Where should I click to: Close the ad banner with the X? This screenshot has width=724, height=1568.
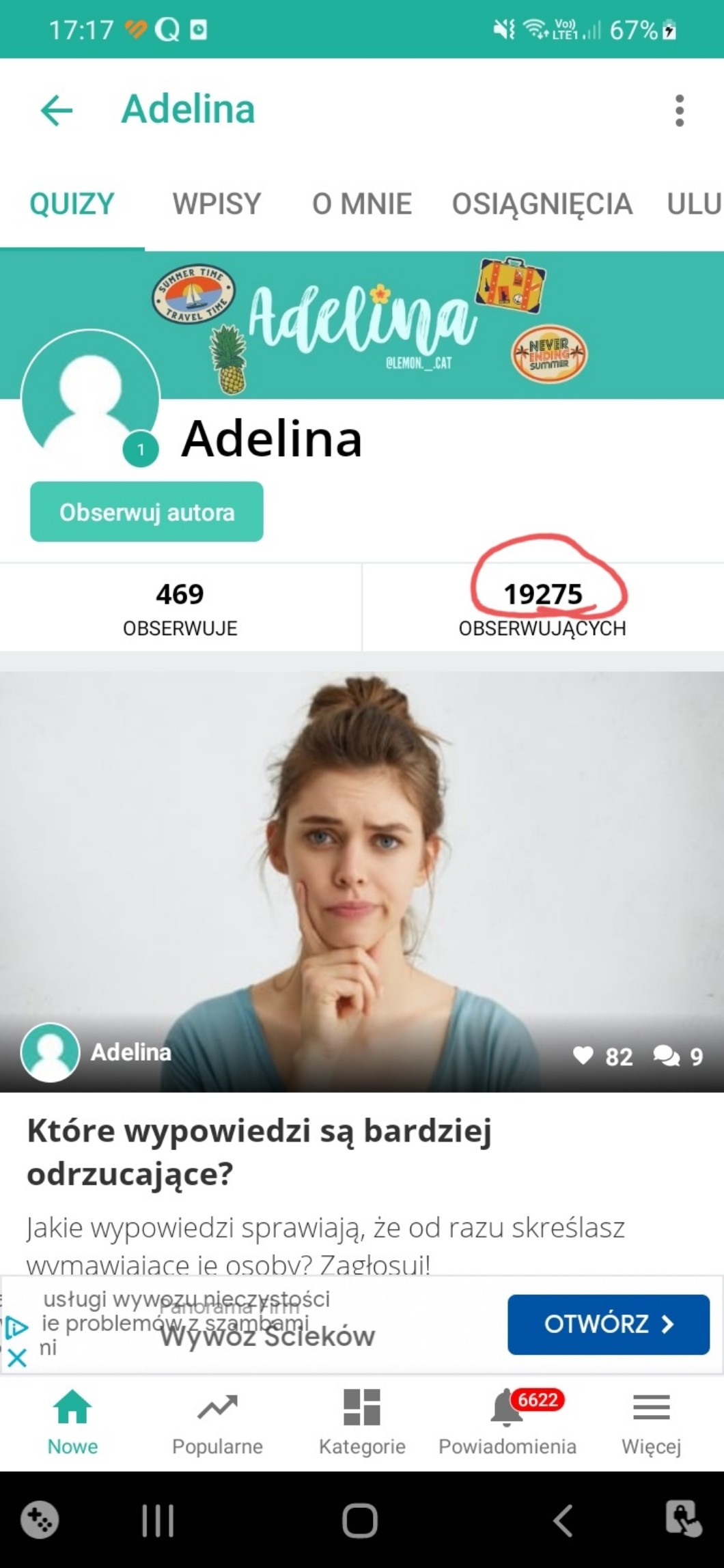(x=16, y=1358)
